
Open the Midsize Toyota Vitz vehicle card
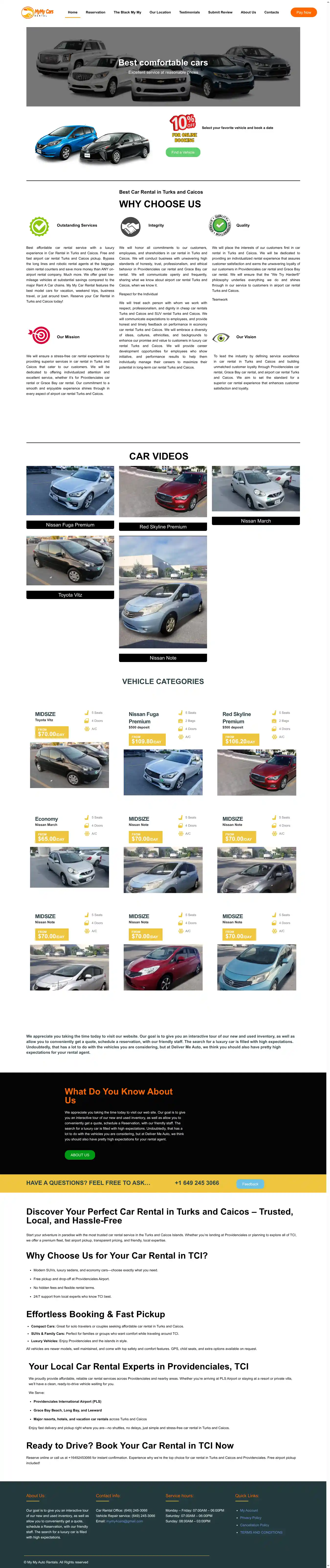click(69, 765)
